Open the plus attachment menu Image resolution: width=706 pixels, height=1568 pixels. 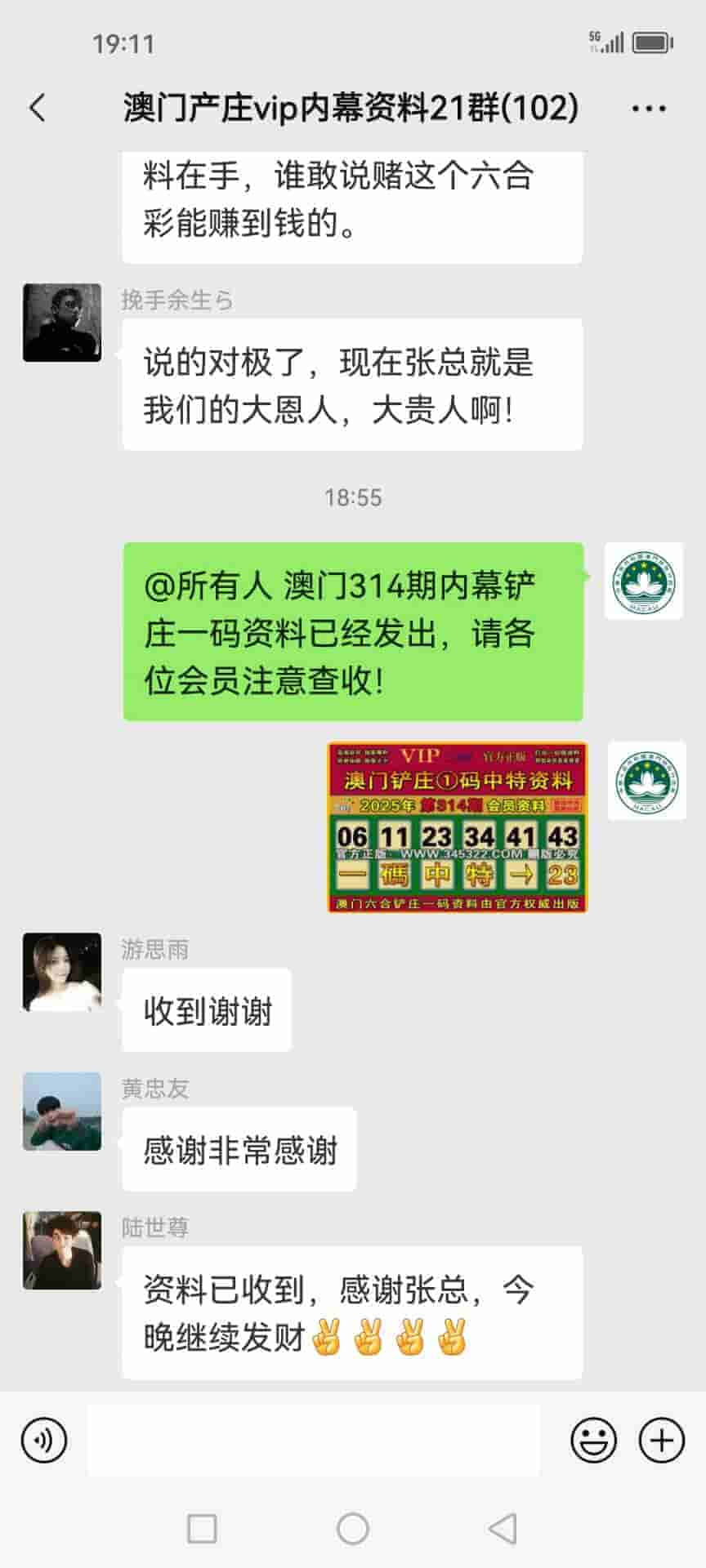coord(661,1440)
